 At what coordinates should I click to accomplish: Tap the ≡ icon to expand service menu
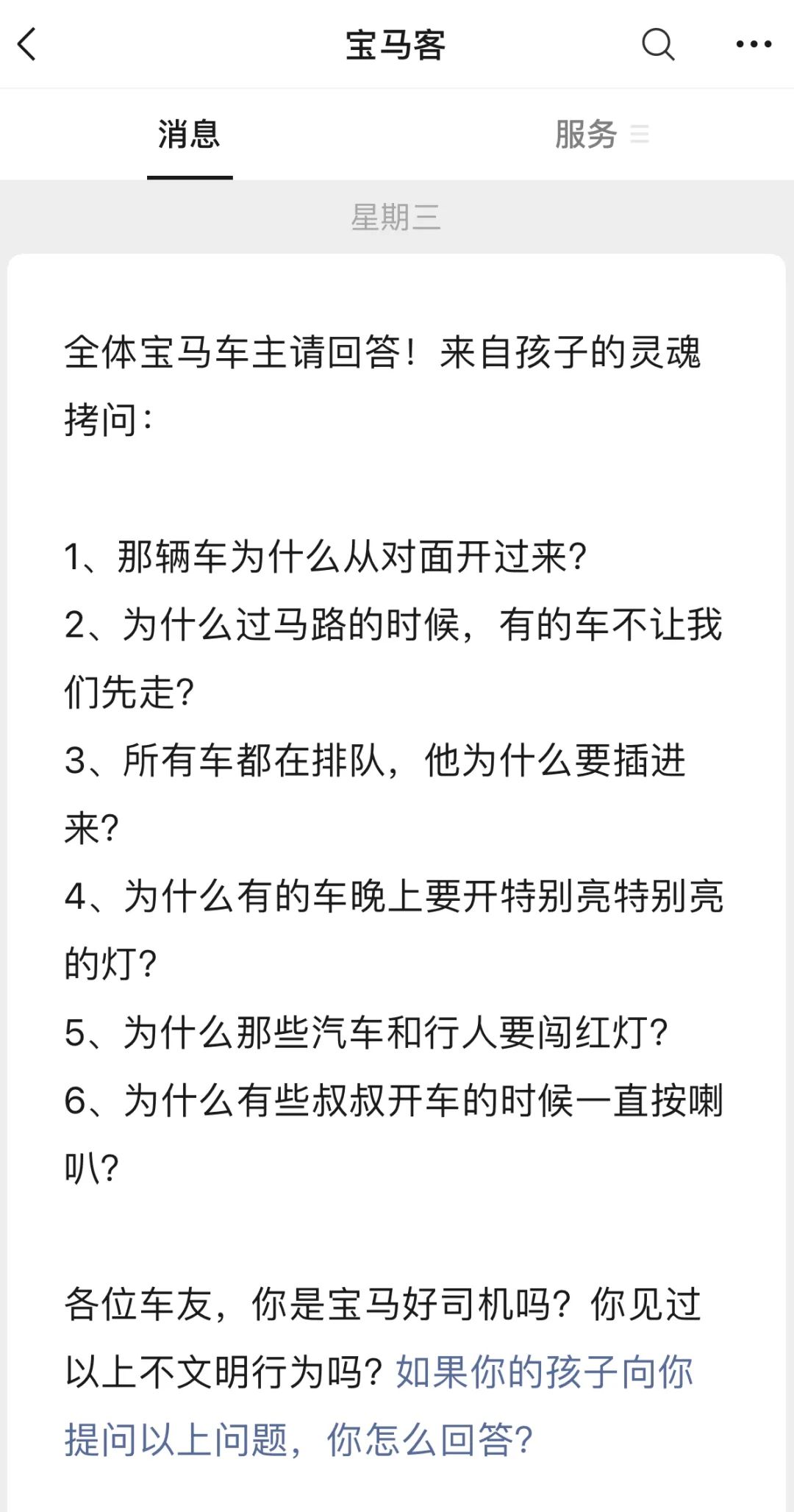tap(641, 136)
